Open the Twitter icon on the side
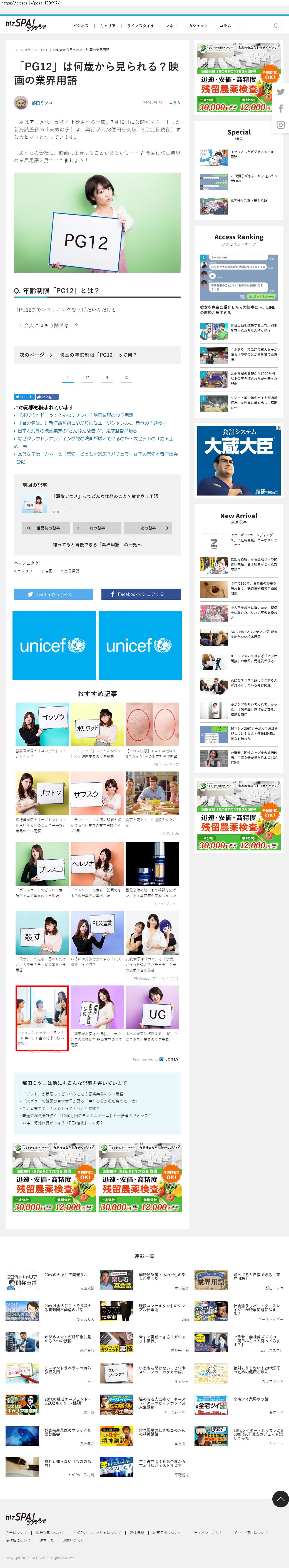This screenshot has height=1568, width=289. click(280, 92)
